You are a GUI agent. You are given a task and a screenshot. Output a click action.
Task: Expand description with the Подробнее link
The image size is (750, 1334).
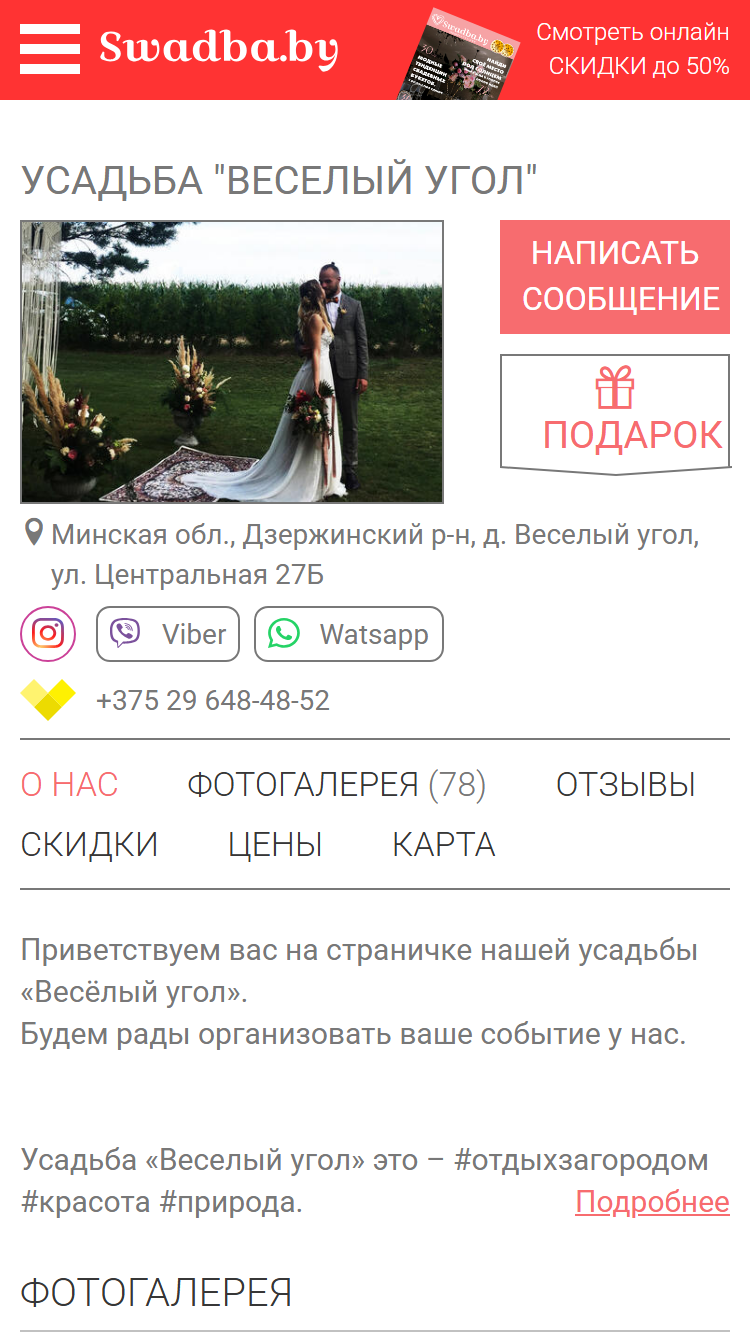(653, 1202)
